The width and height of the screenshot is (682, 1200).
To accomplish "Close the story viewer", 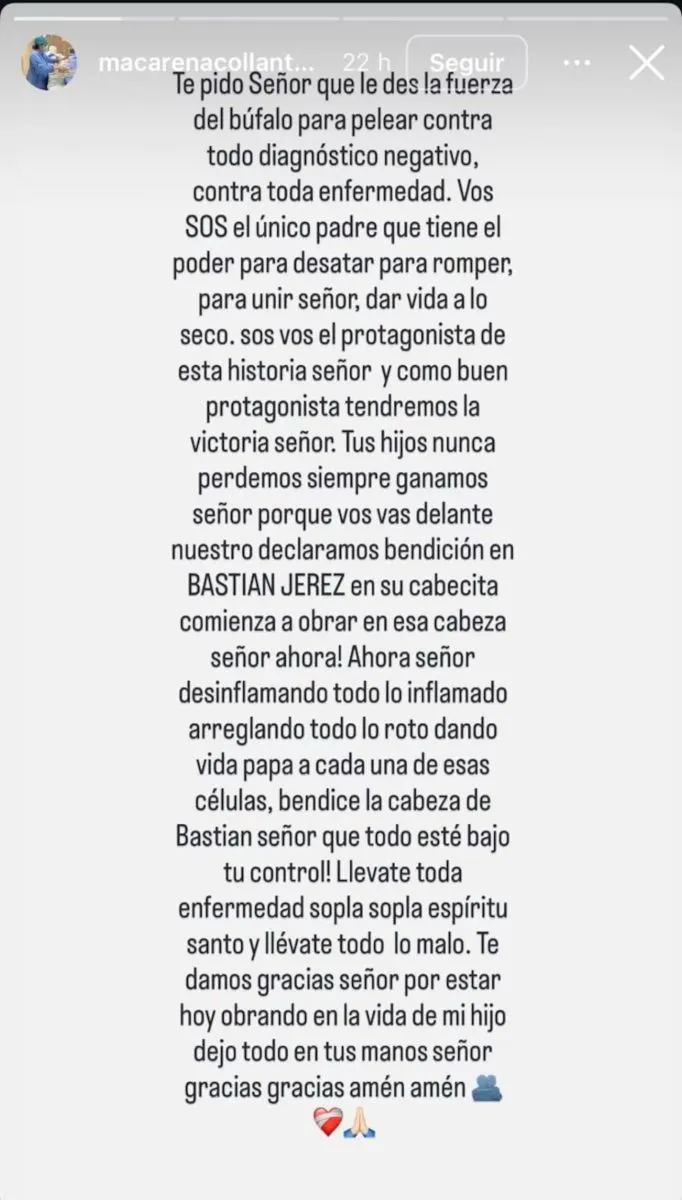I will [646, 62].
